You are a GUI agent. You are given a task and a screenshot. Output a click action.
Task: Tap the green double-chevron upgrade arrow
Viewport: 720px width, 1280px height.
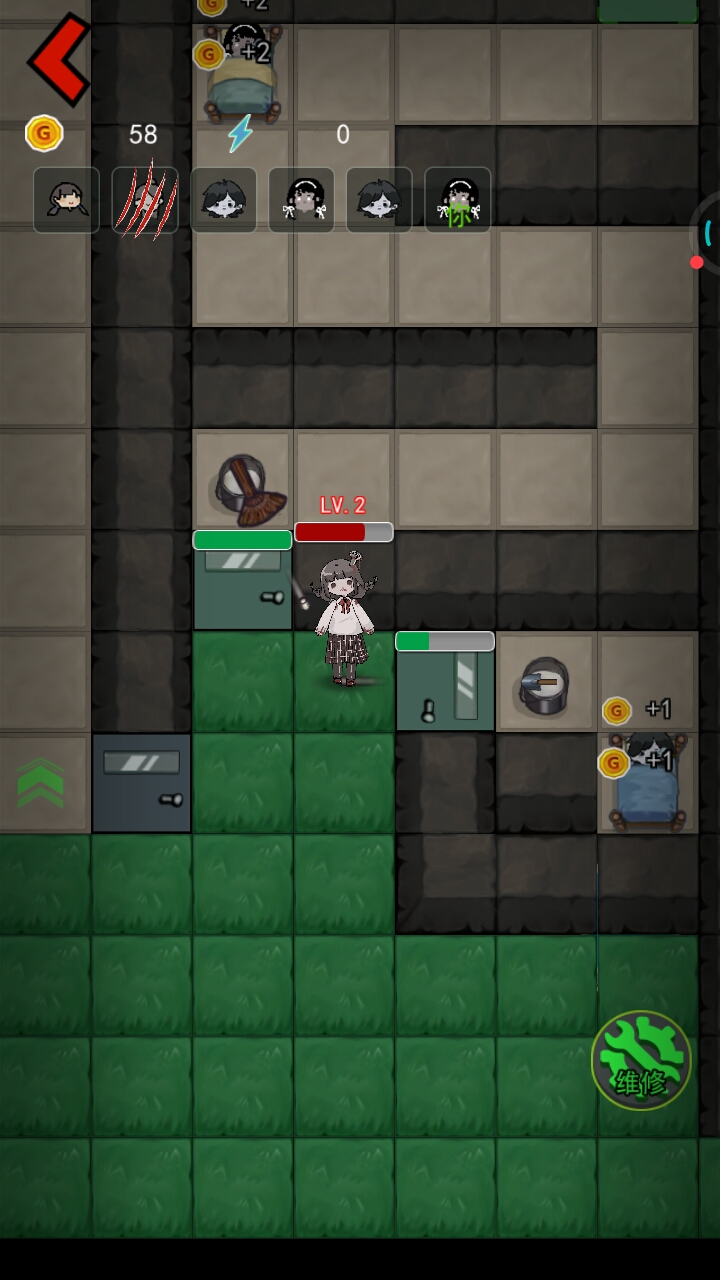(41, 783)
